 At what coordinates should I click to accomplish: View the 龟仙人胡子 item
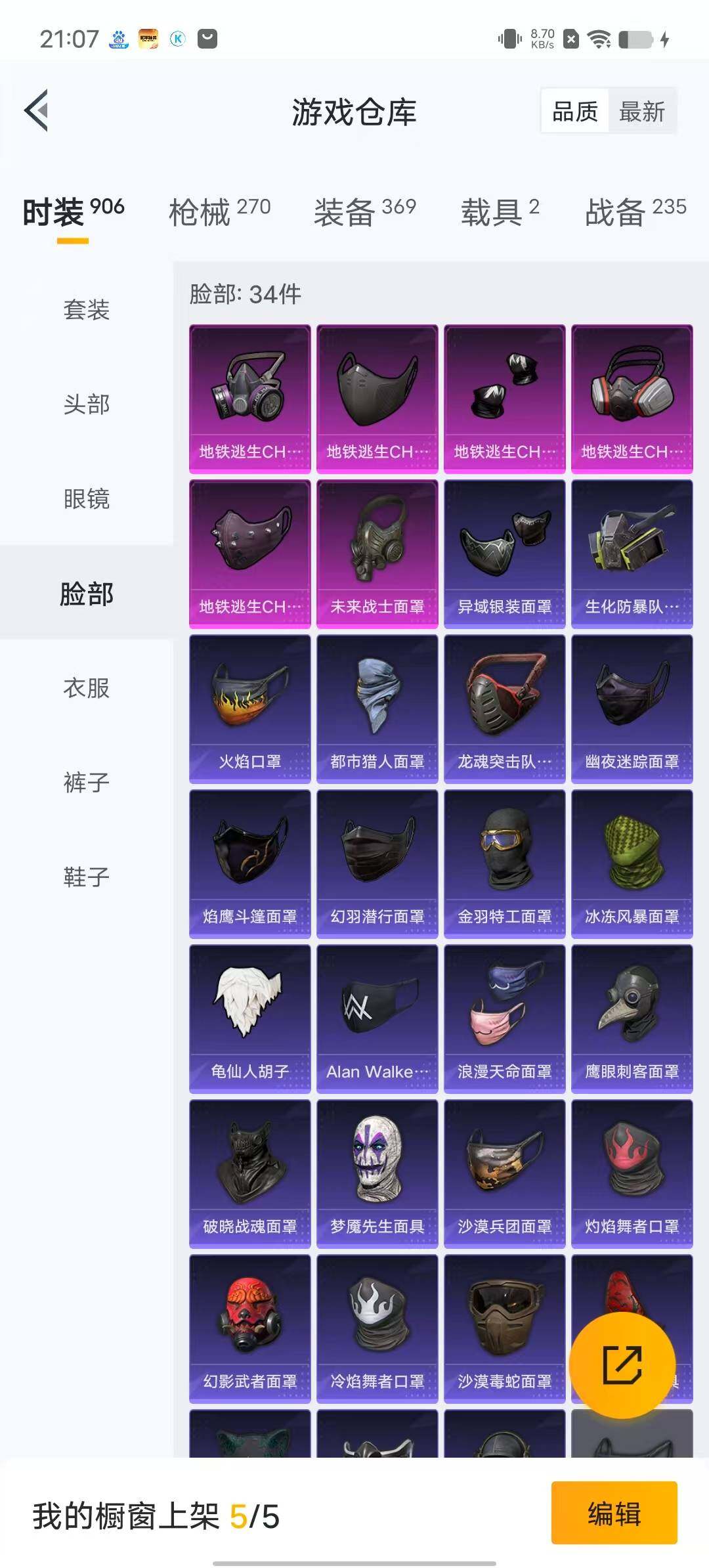pyautogui.click(x=249, y=1019)
